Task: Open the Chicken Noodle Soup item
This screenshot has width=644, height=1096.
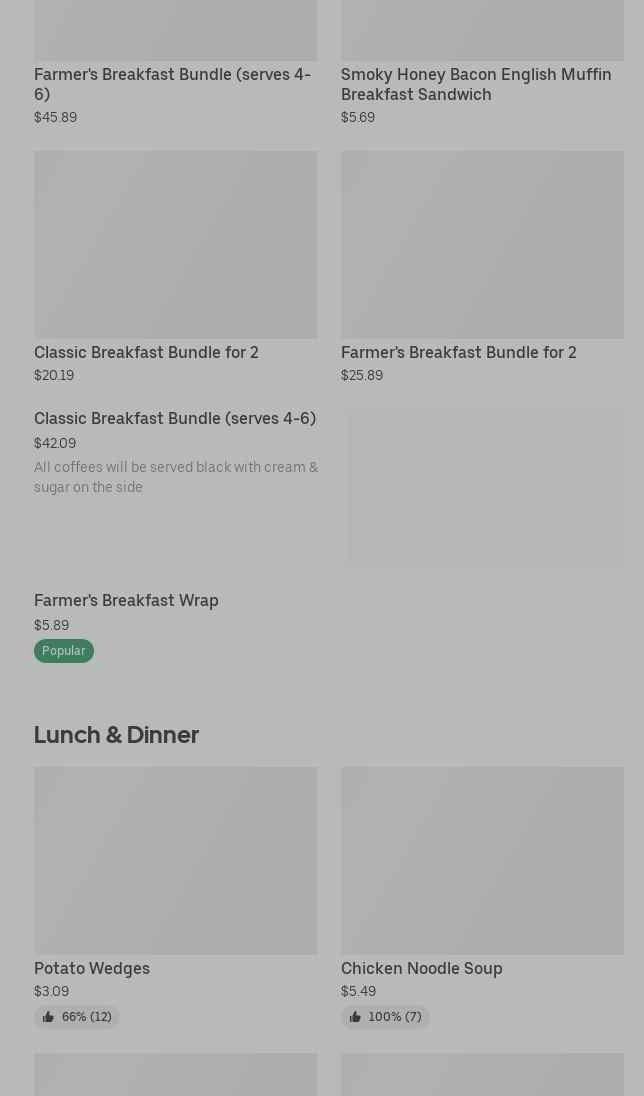Action: point(421,968)
